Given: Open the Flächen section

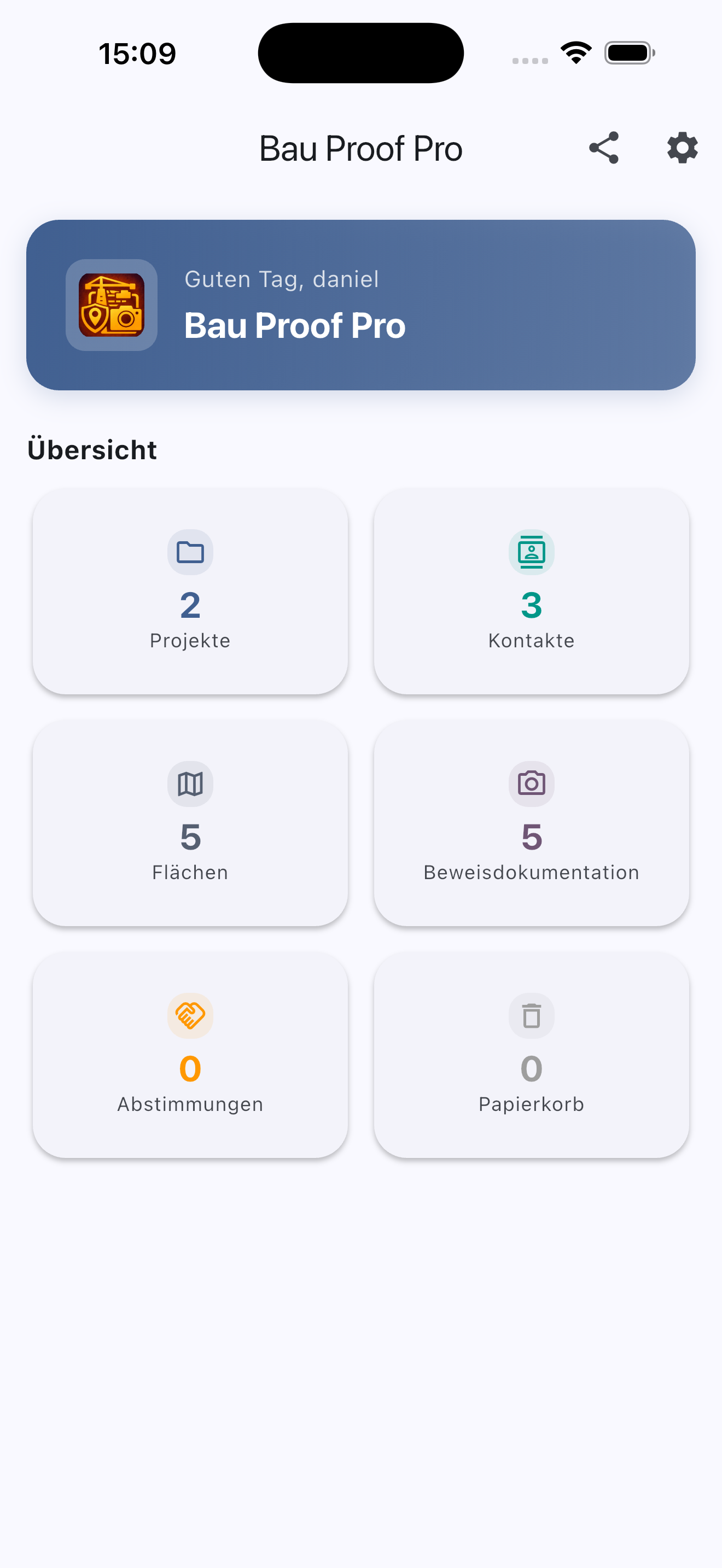Looking at the screenshot, I should click(x=190, y=823).
